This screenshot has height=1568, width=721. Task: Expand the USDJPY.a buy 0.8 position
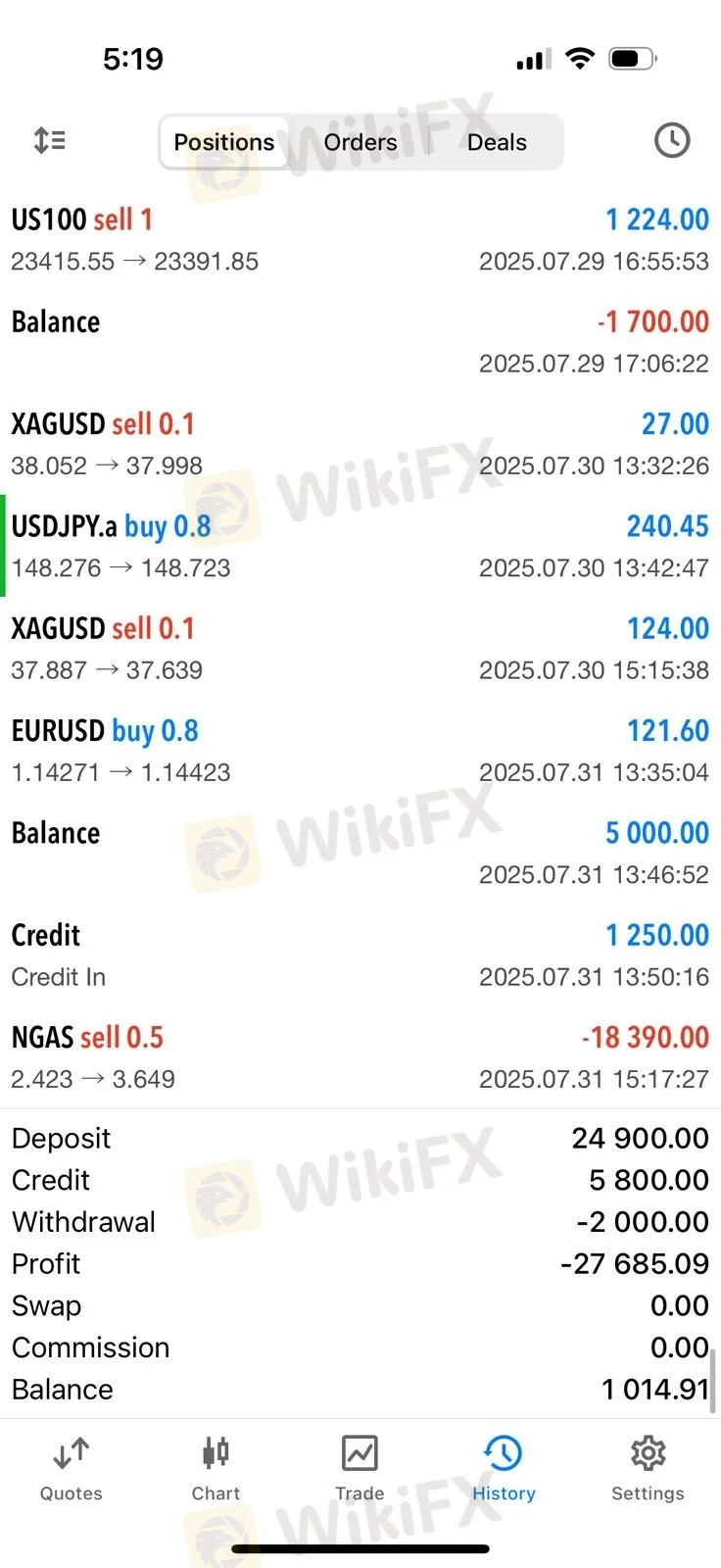point(360,546)
